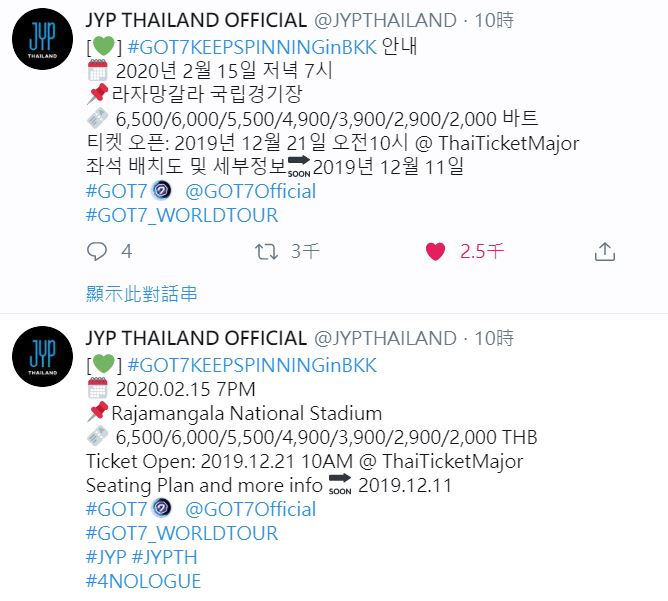Visit @GOT7Official from the English tweet
Screen dimensions: 668x601
click(250, 509)
